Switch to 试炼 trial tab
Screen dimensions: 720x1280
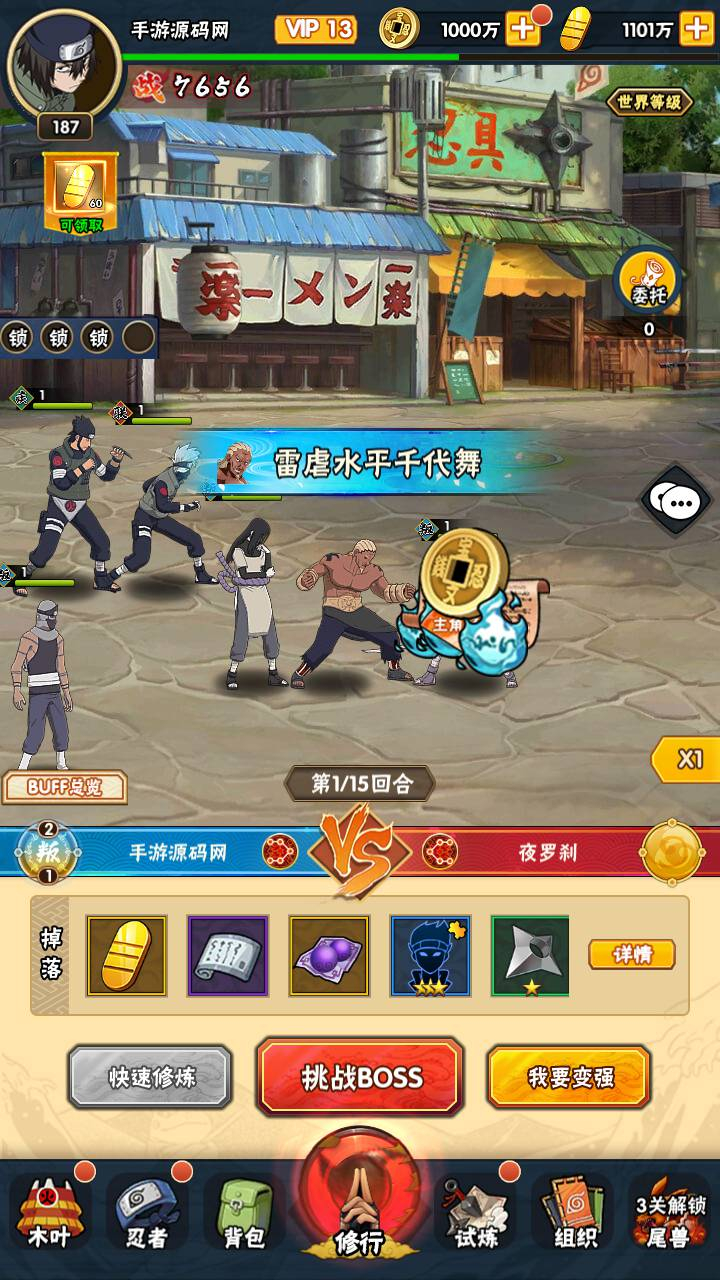click(476, 1211)
